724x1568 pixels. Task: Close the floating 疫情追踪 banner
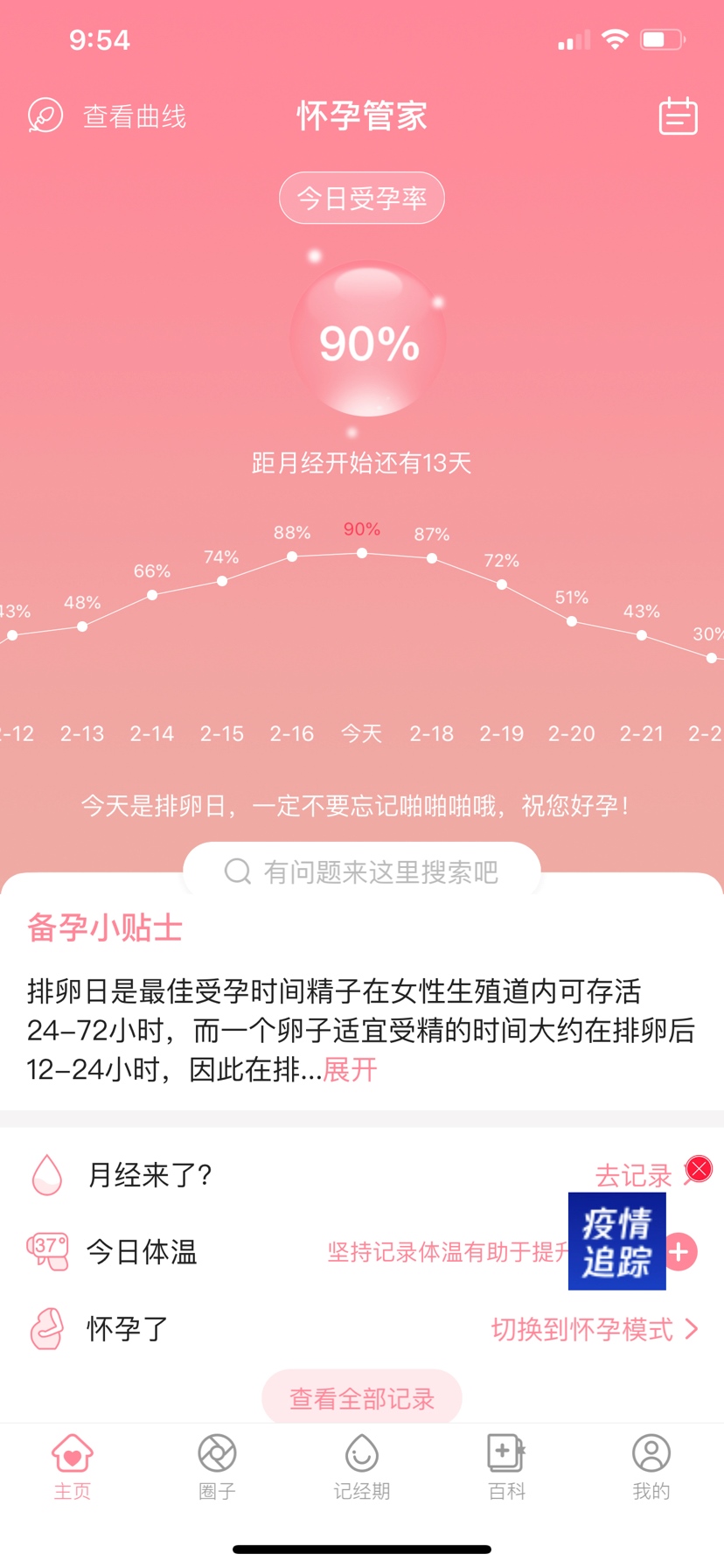click(x=698, y=1169)
